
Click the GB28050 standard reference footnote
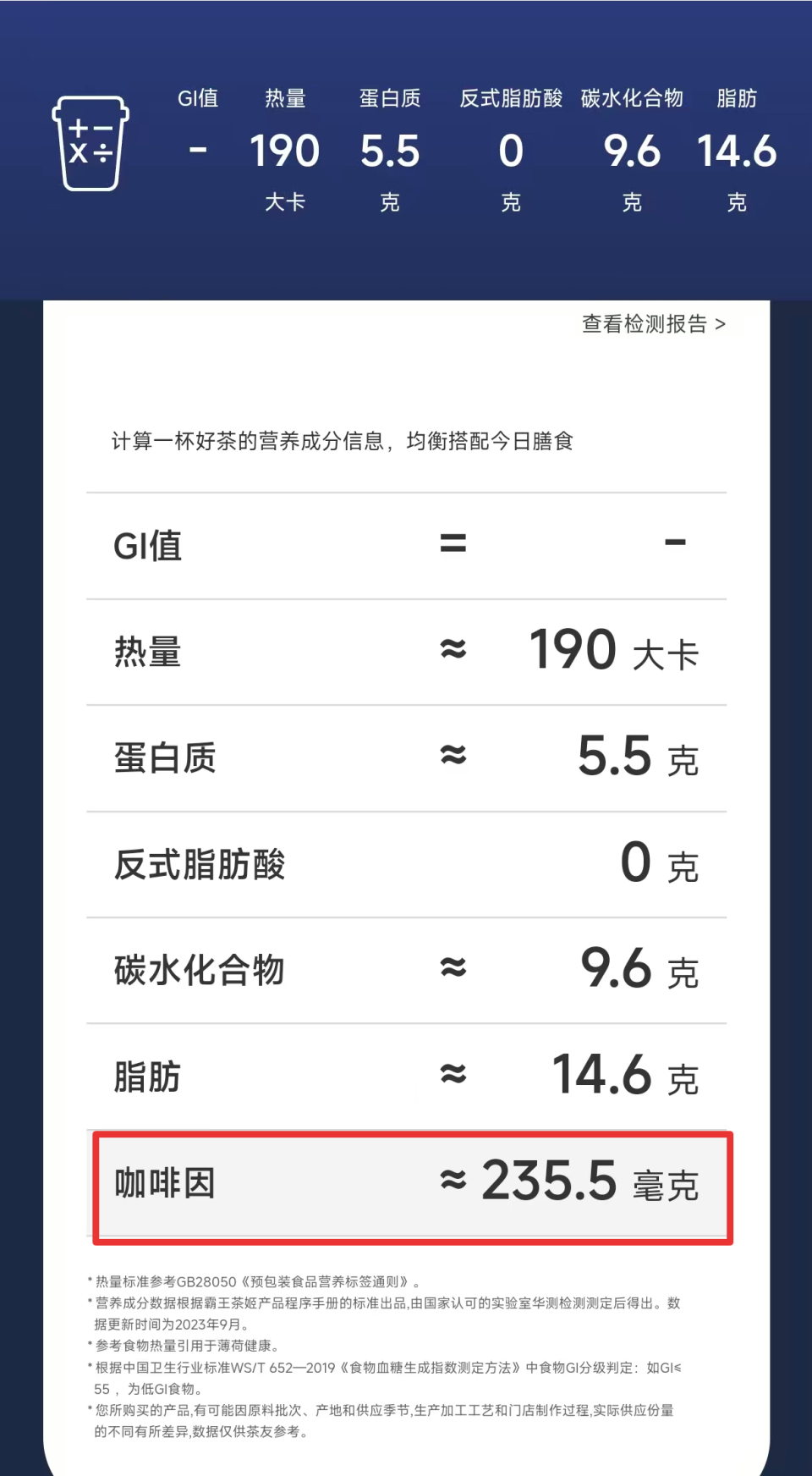click(254, 1280)
